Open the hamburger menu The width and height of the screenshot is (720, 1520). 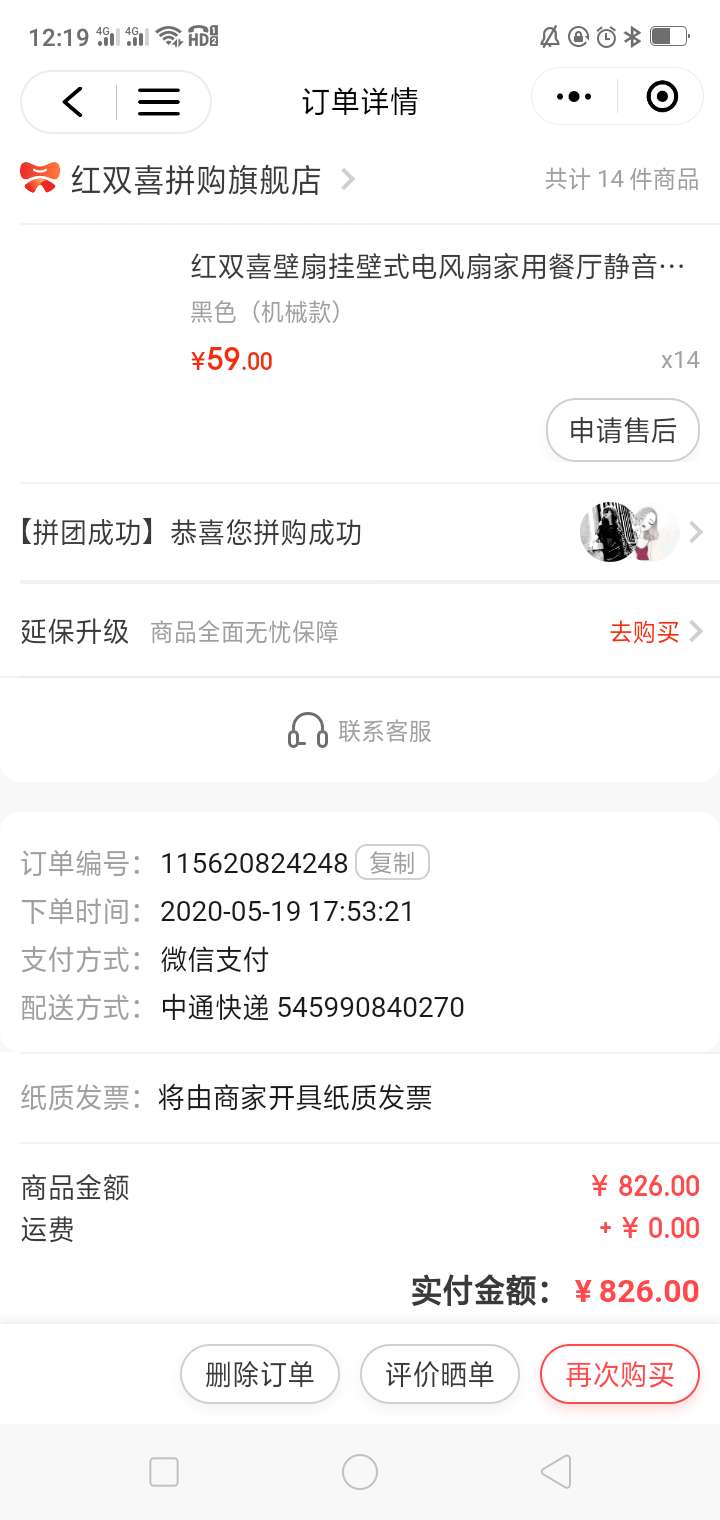pos(158,101)
